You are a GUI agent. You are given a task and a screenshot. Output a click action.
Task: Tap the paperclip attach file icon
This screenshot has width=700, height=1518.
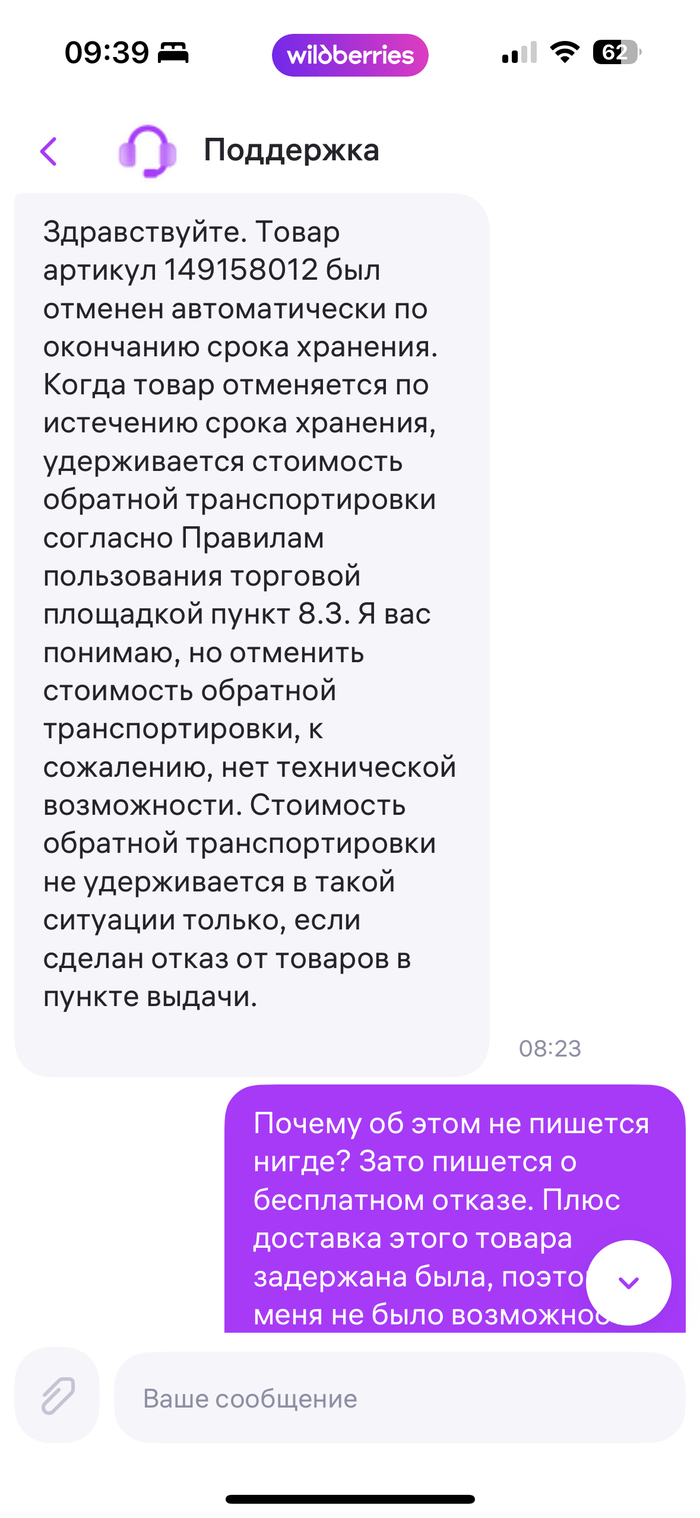(x=58, y=1396)
